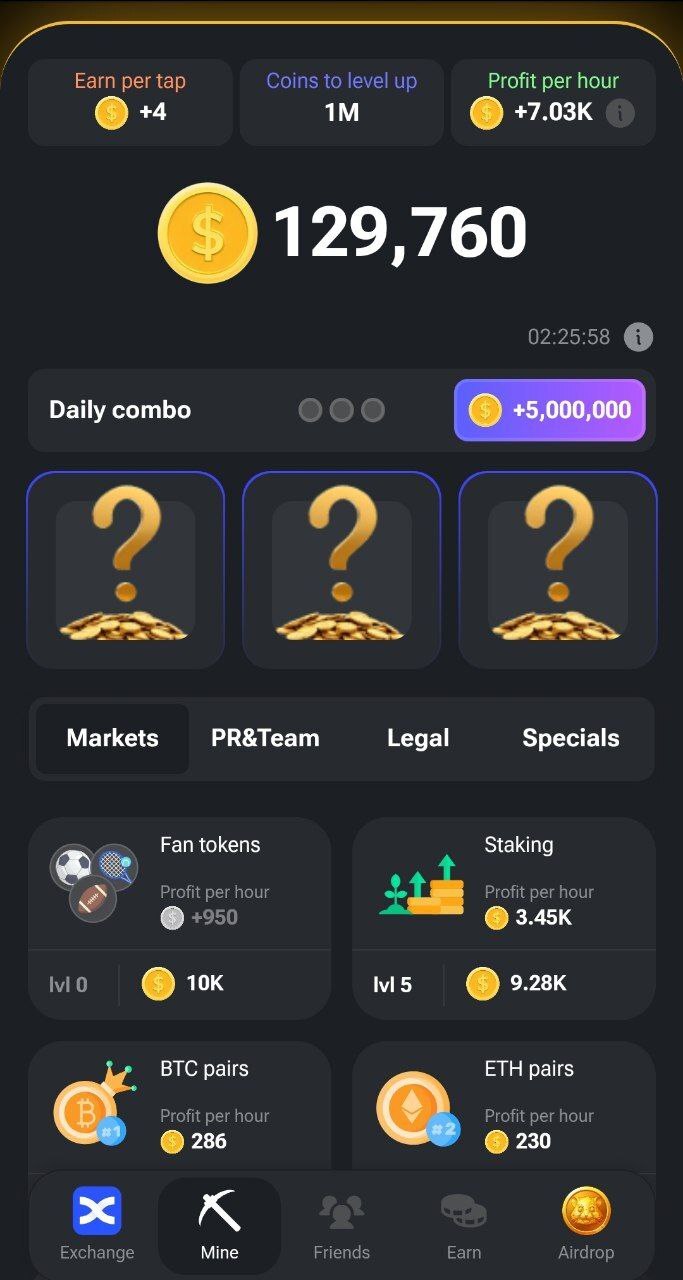Open the Mine section in bottom navigation

219,1224
